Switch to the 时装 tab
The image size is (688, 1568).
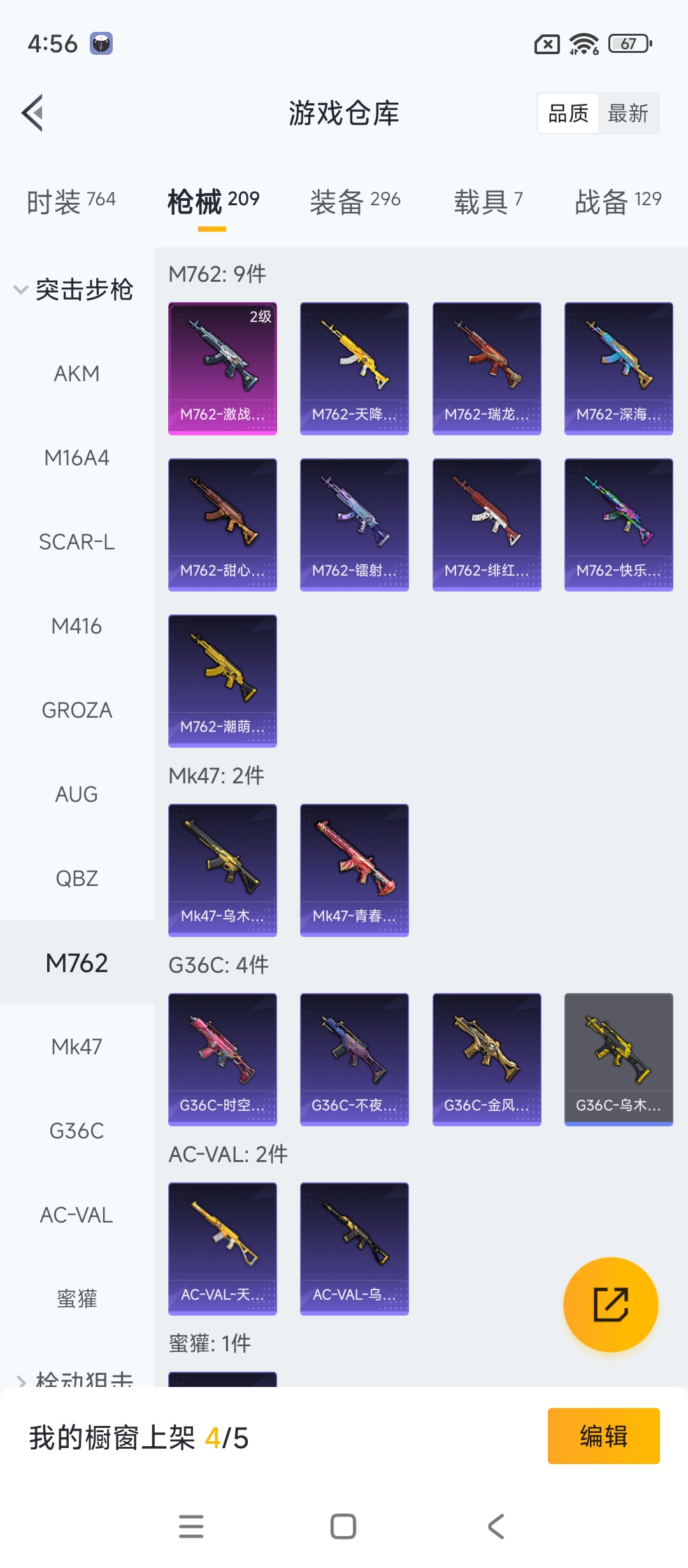(71, 201)
